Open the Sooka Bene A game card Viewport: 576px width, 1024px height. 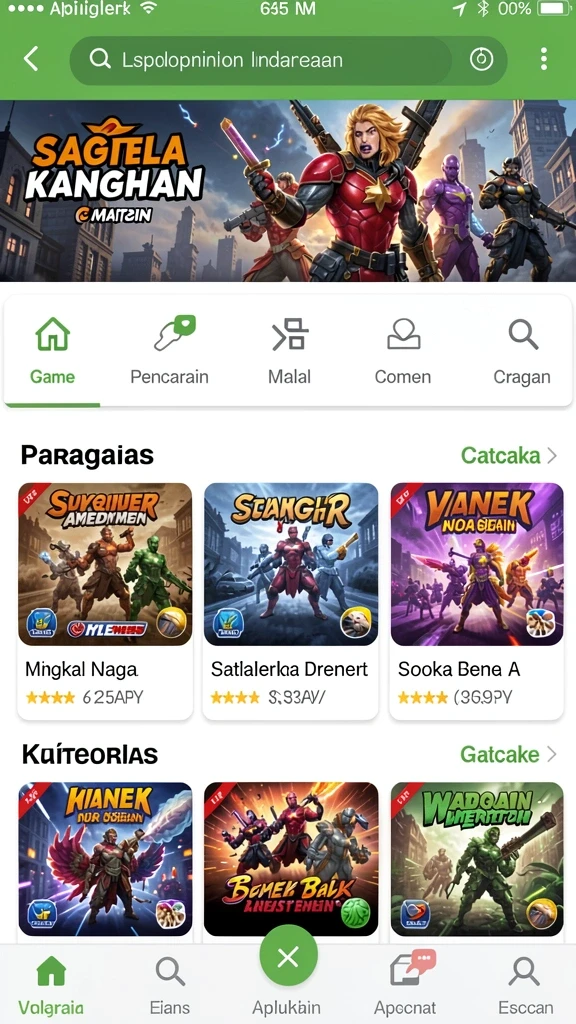pos(477,601)
